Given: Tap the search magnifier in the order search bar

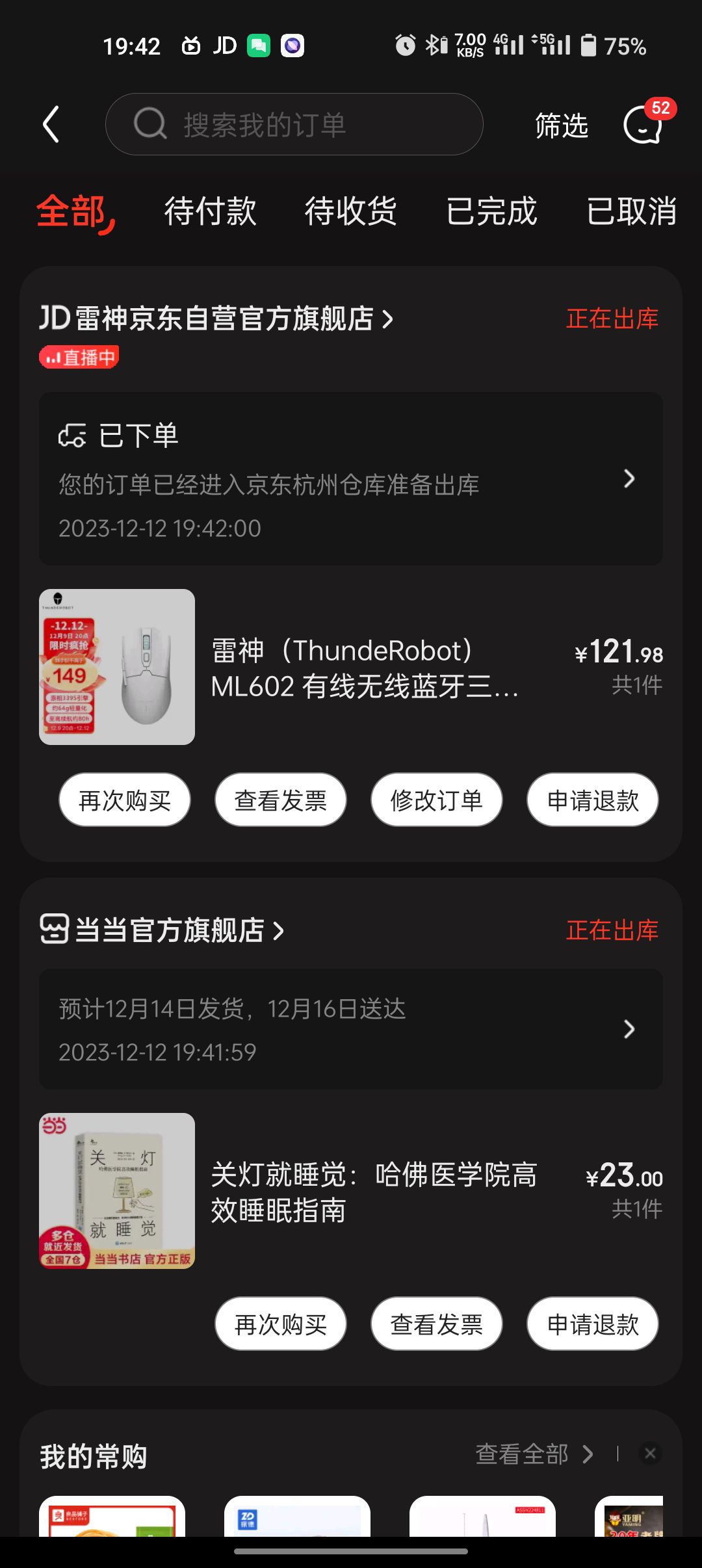Looking at the screenshot, I should 150,124.
